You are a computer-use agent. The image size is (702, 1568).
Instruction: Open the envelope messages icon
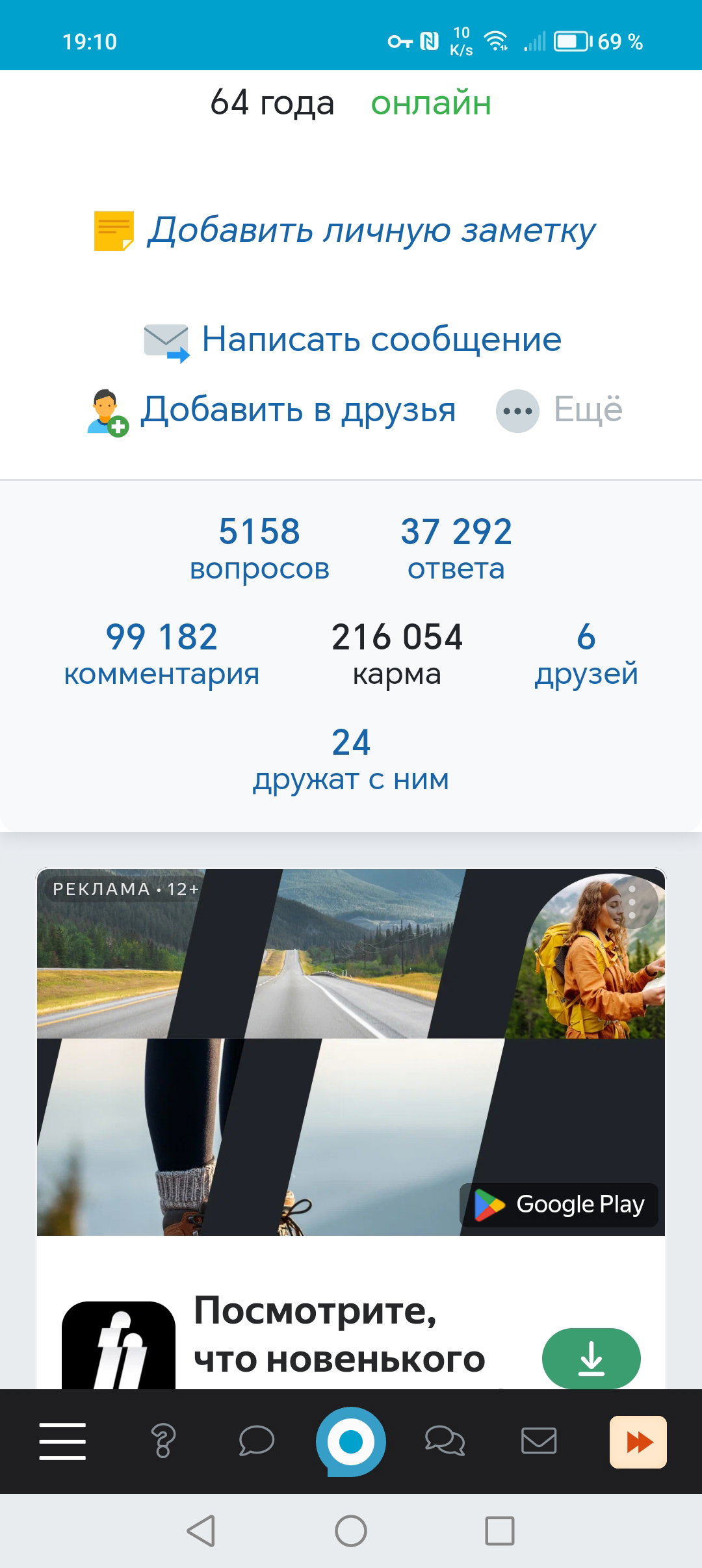pyautogui.click(x=539, y=1441)
